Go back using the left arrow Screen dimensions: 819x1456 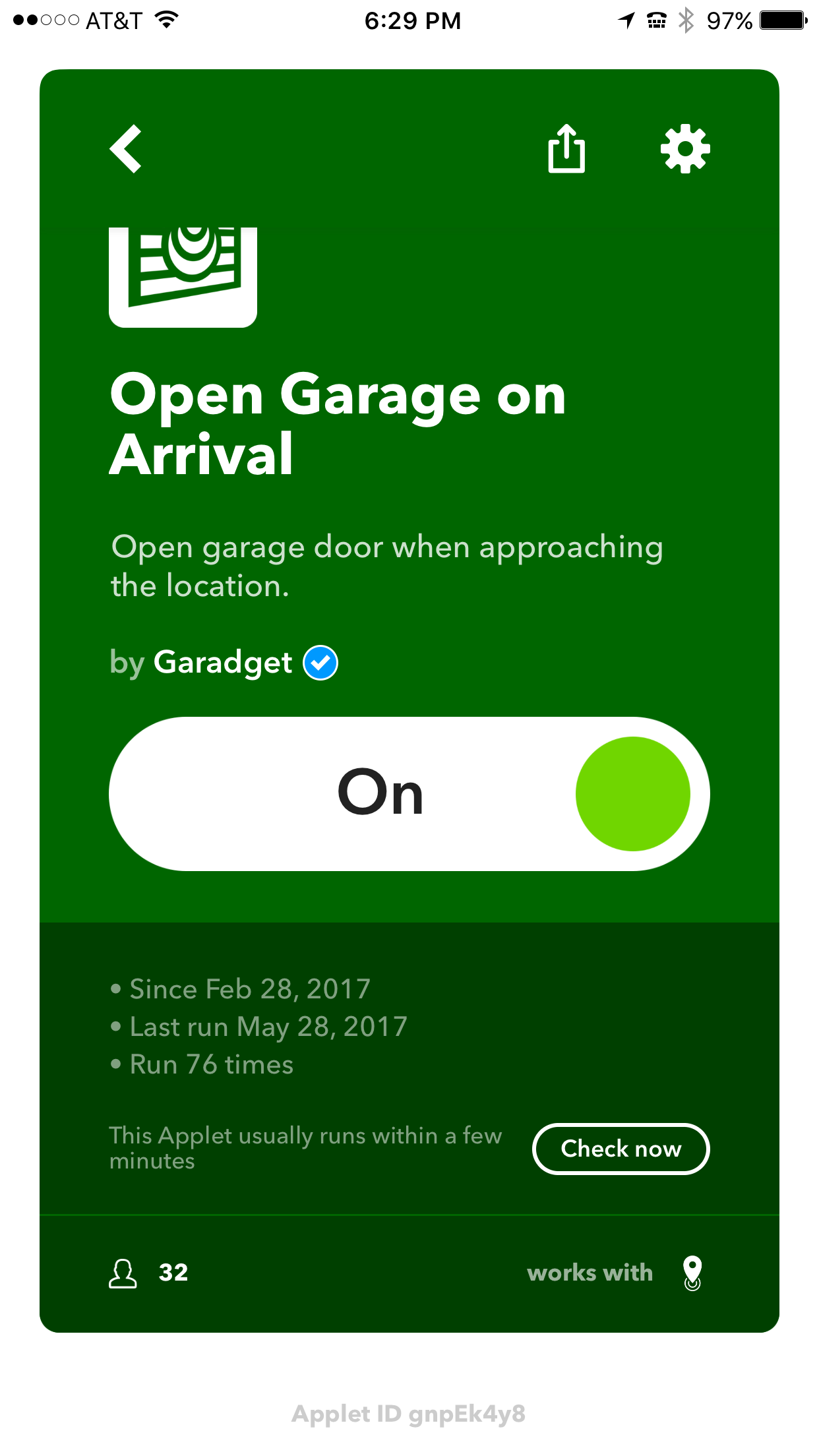pos(126,149)
